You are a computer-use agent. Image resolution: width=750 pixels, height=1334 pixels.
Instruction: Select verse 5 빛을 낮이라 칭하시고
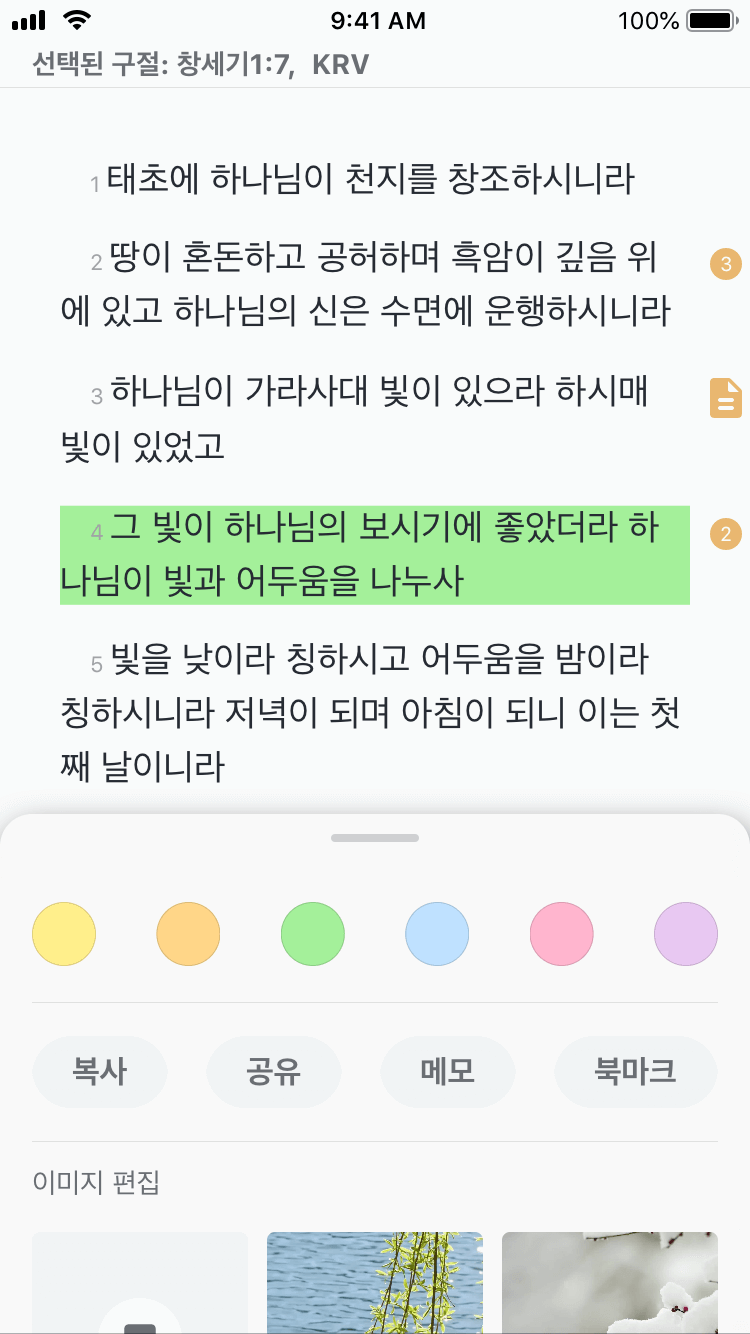(370, 713)
